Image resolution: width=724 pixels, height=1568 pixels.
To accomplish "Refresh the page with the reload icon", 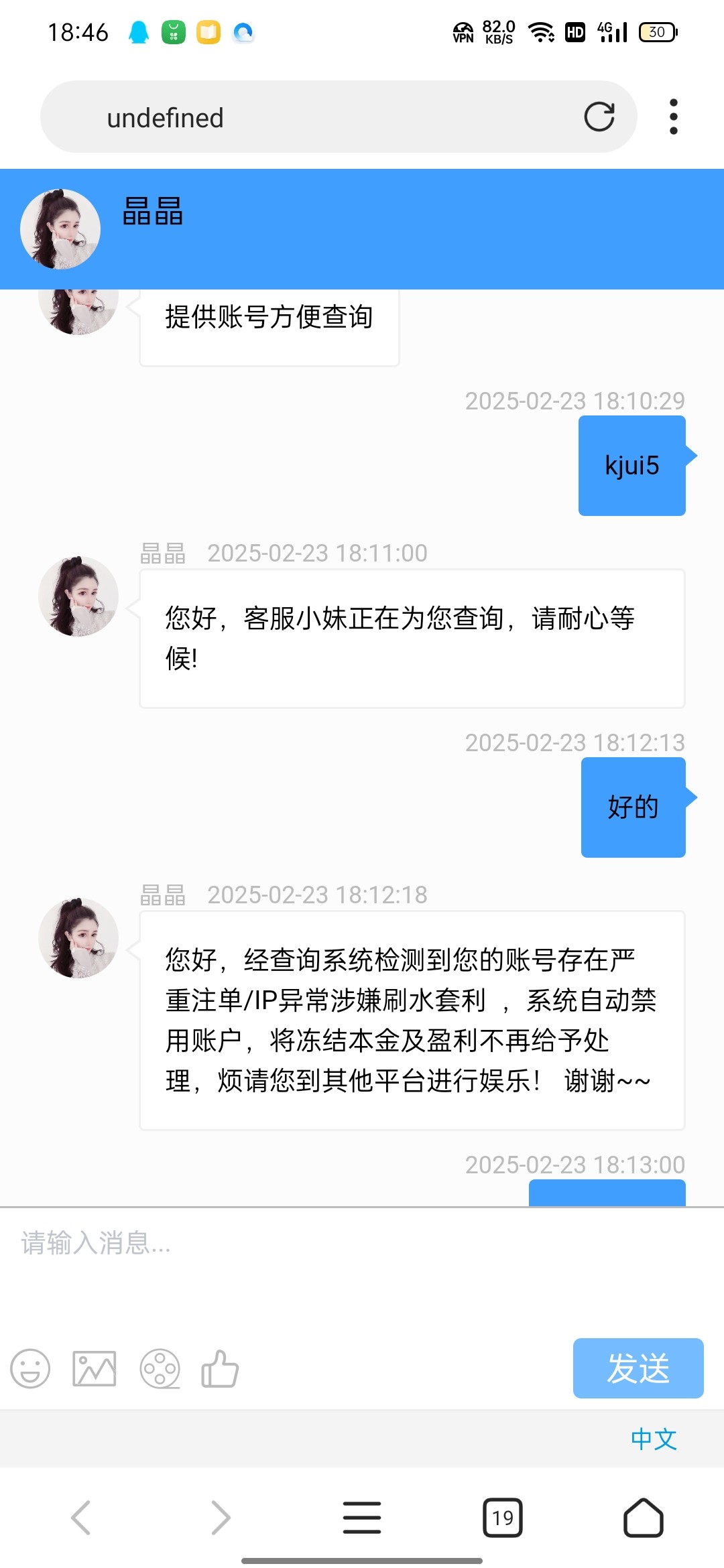I will point(601,117).
